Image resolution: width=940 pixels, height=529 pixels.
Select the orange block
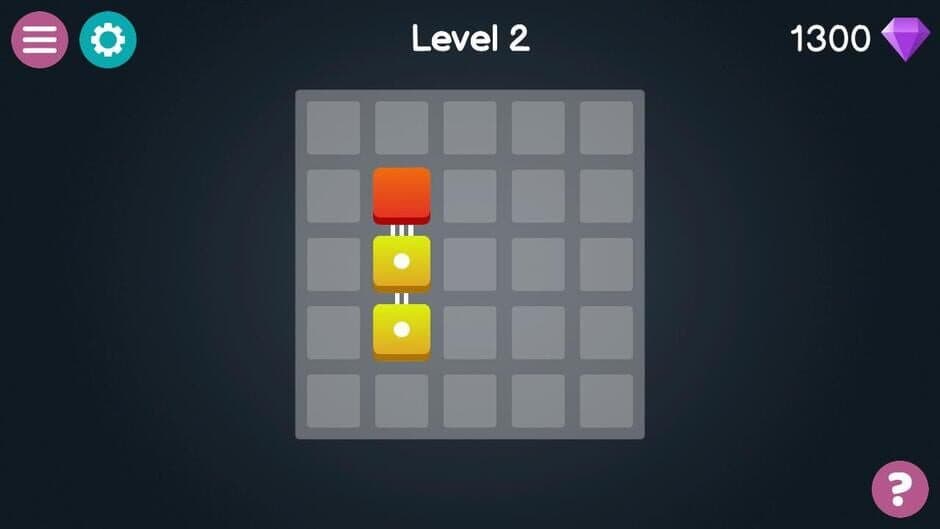coord(402,194)
